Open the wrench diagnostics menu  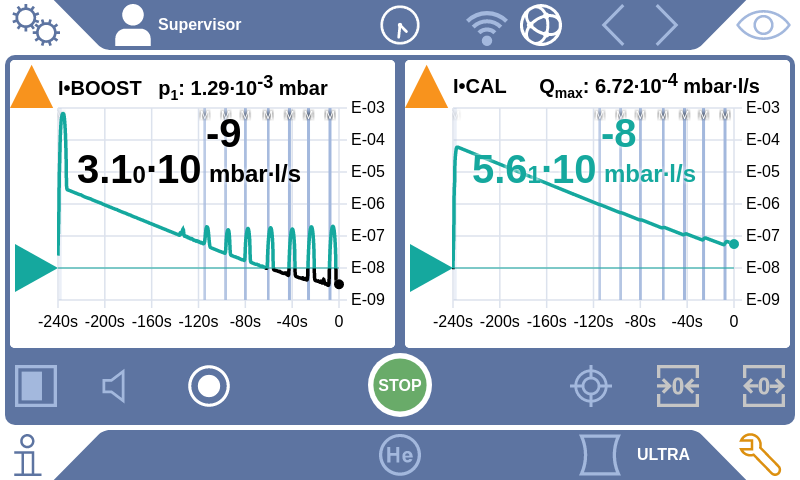tap(760, 455)
